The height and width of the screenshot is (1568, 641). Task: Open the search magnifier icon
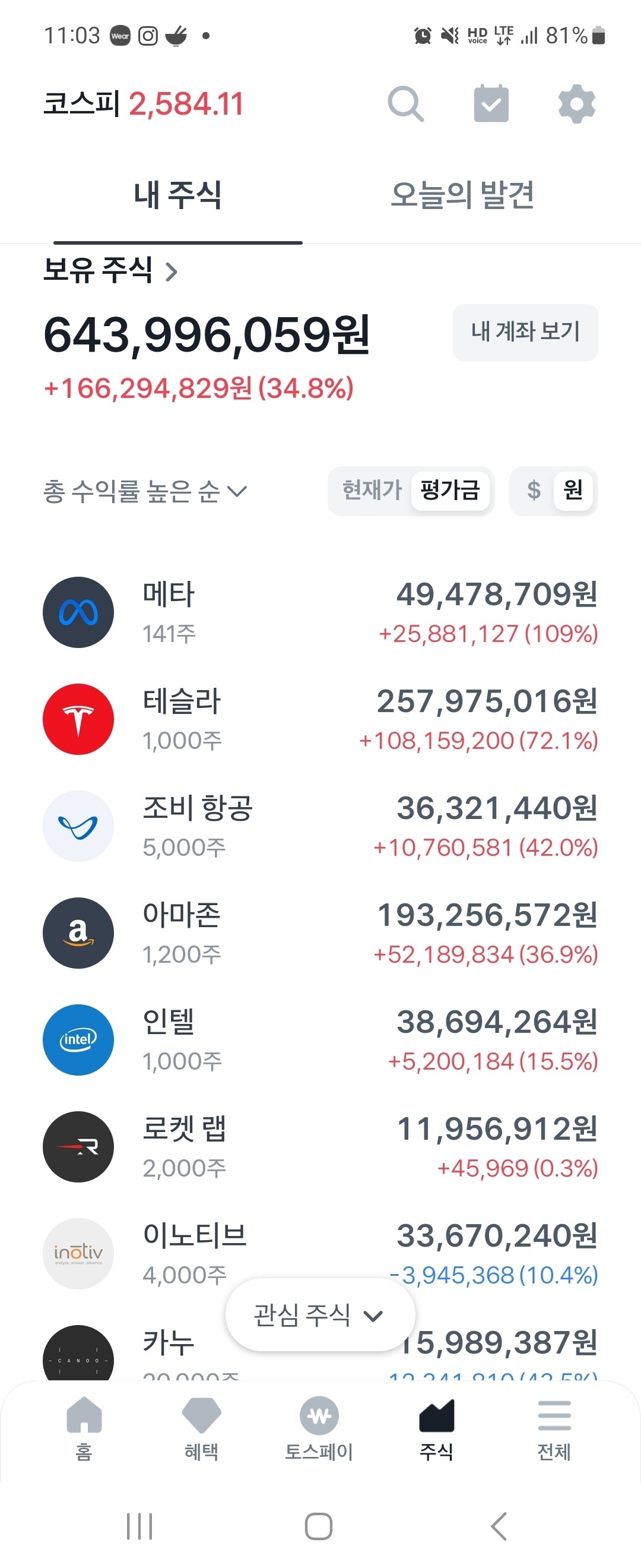[x=405, y=104]
